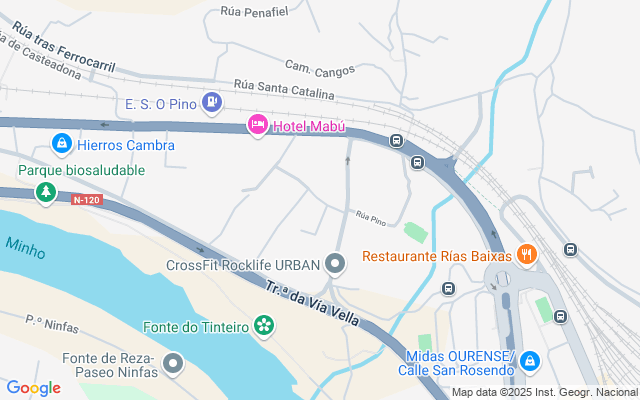This screenshot has width=640, height=400.
Task: Open the Hotel Mabú pin
Action: [x=258, y=125]
